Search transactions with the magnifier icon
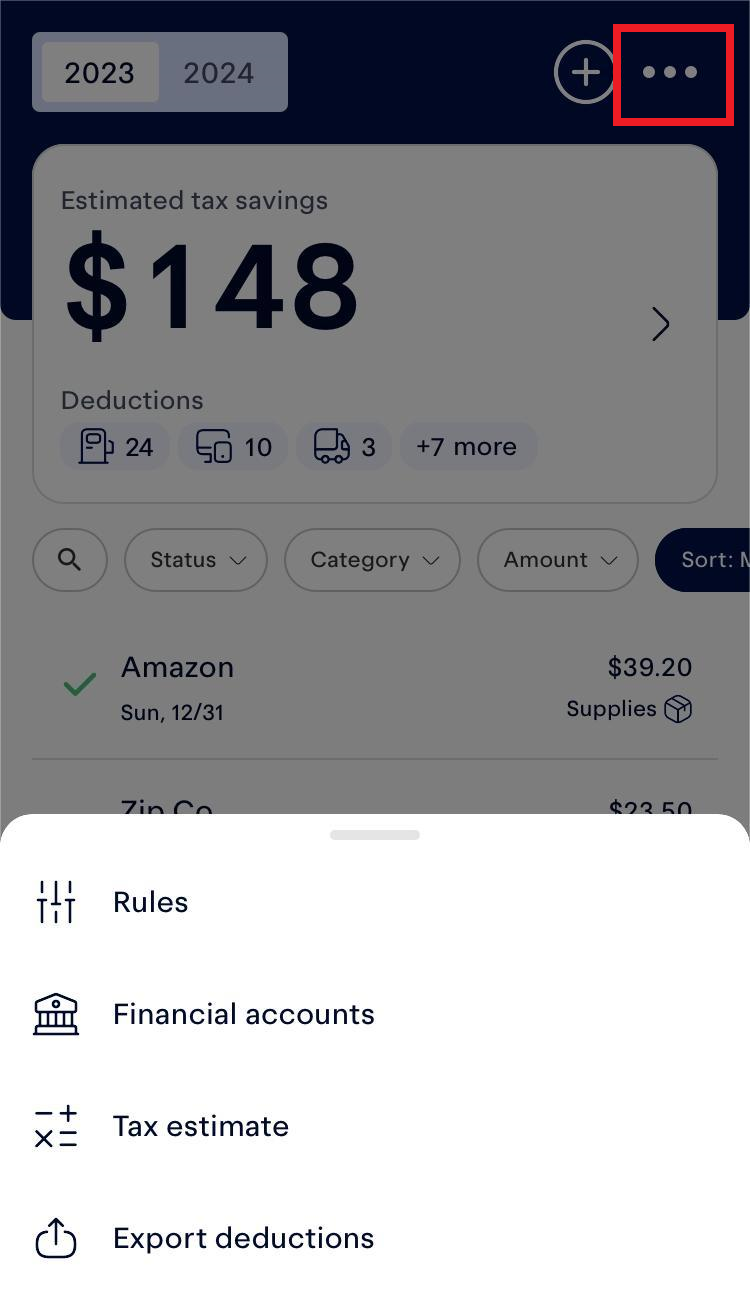750x1294 pixels. tap(69, 560)
